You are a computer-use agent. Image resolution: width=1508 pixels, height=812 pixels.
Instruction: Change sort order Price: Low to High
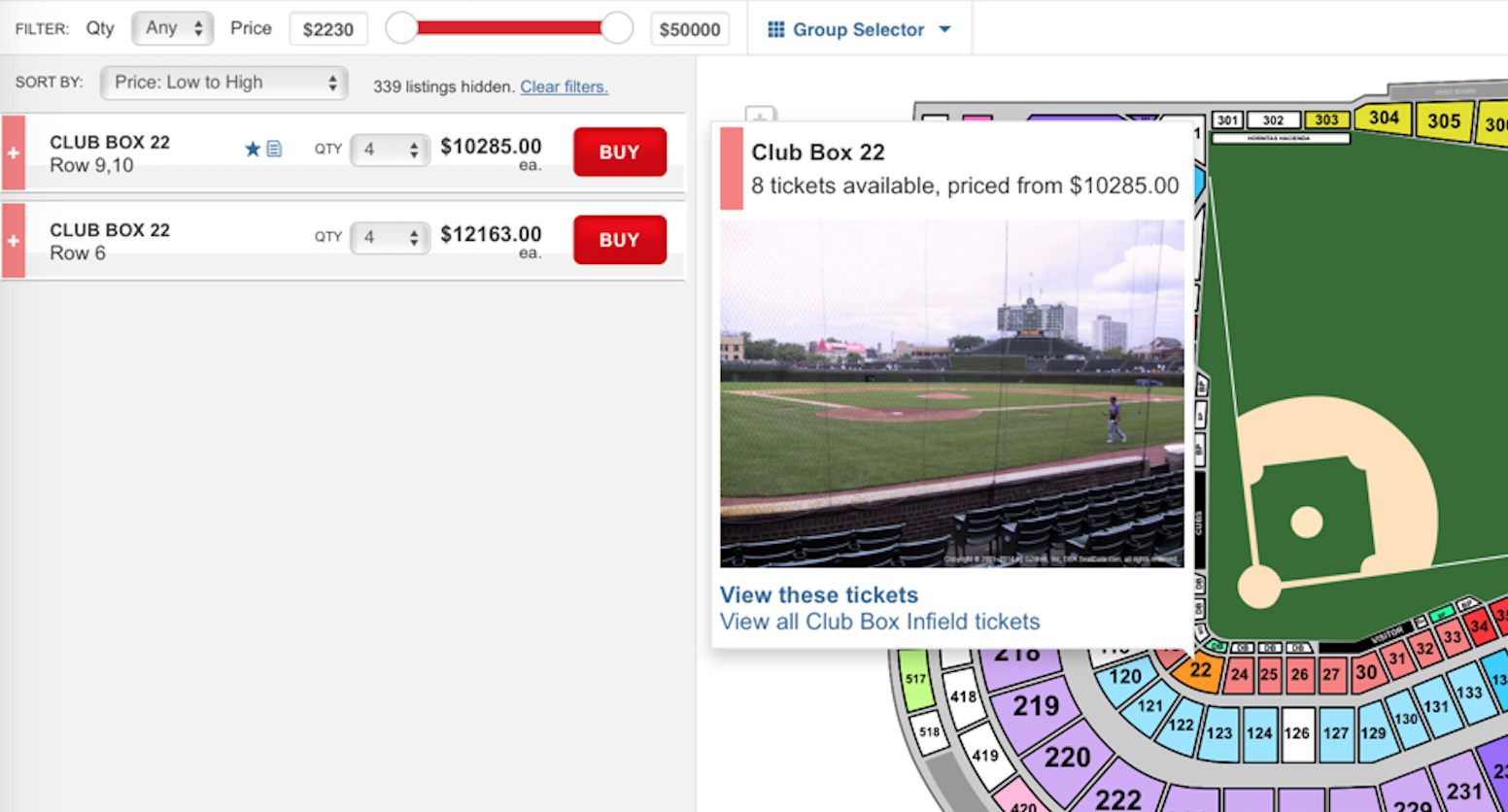(x=224, y=83)
